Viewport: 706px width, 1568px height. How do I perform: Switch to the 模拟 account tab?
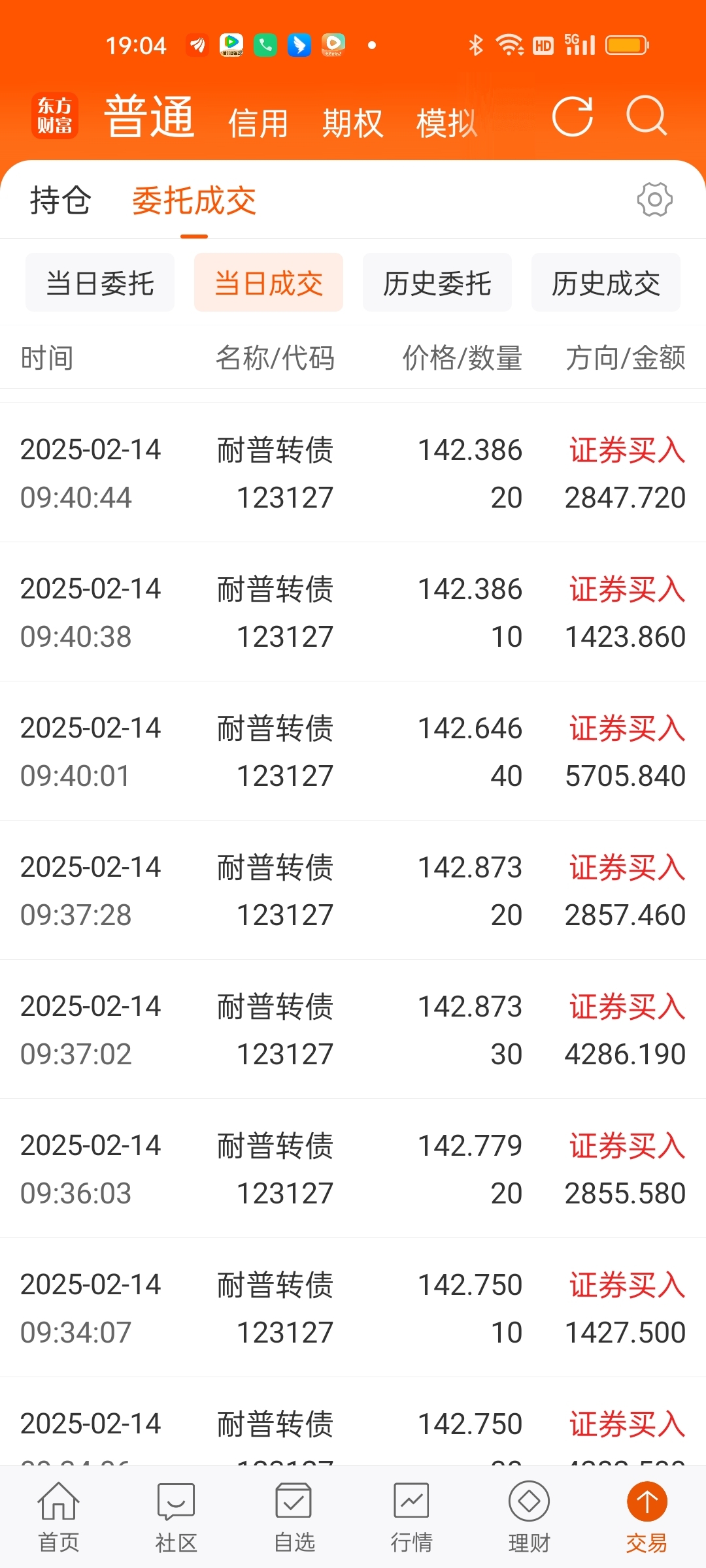pyautogui.click(x=446, y=123)
